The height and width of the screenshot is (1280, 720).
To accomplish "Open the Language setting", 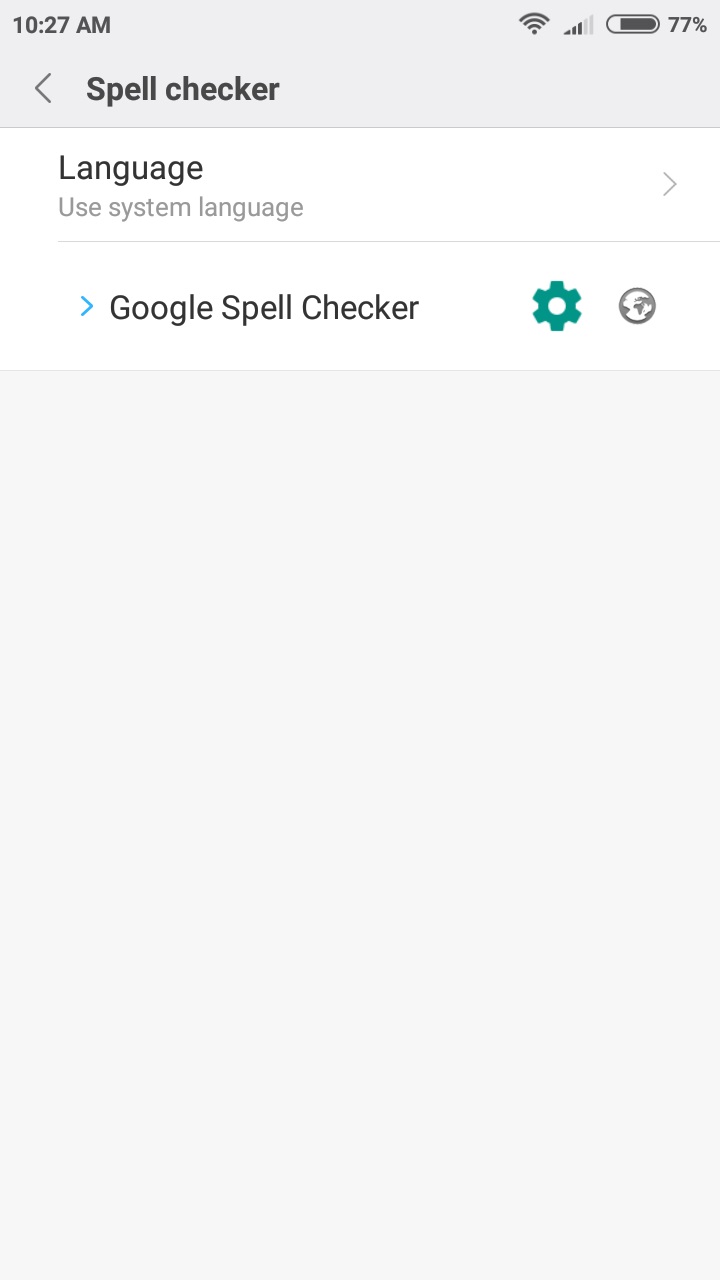I will point(360,185).
